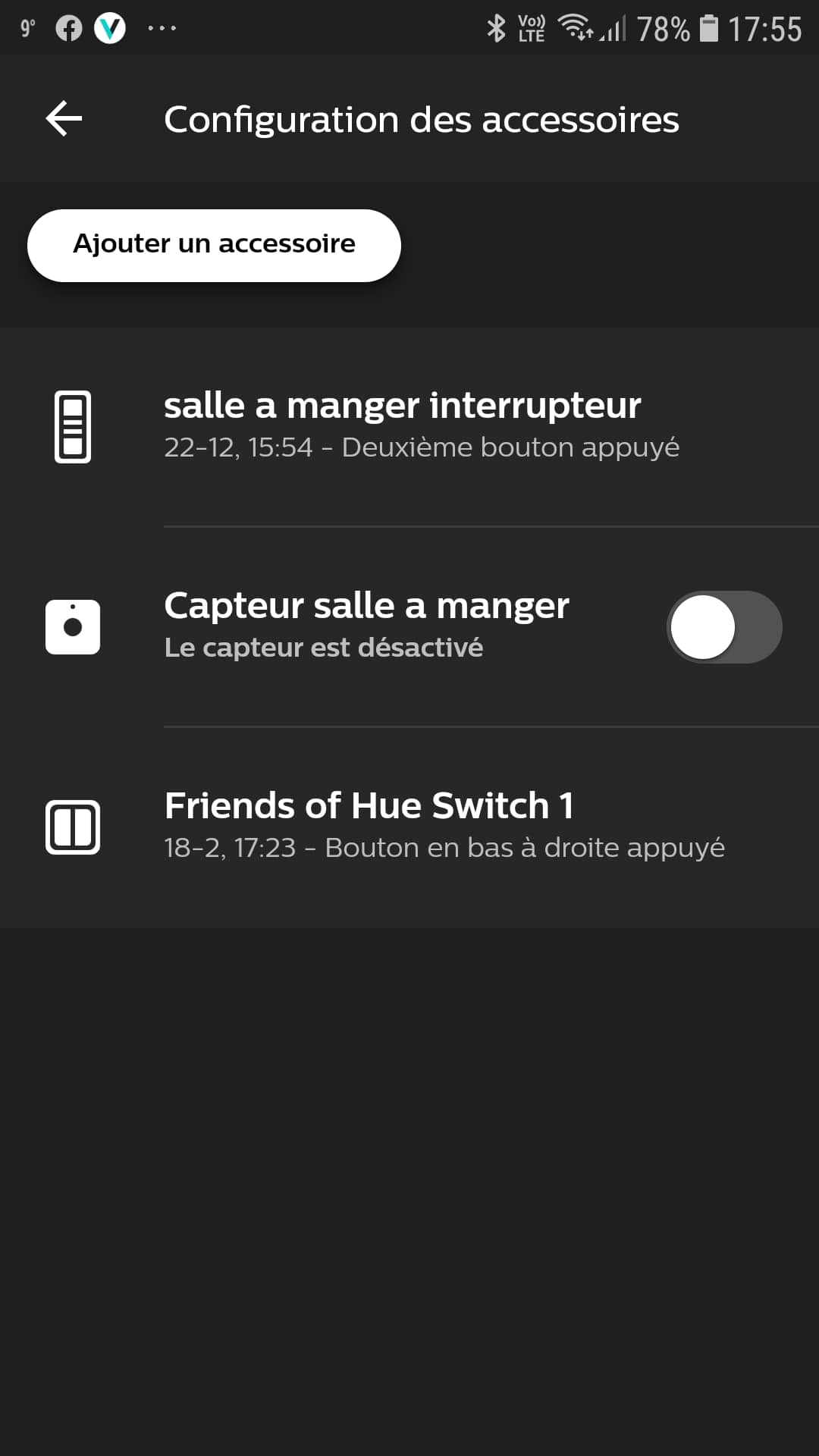Open salle a manger interrupteur settings
Viewport: 819px width, 1456px height.
point(409,427)
